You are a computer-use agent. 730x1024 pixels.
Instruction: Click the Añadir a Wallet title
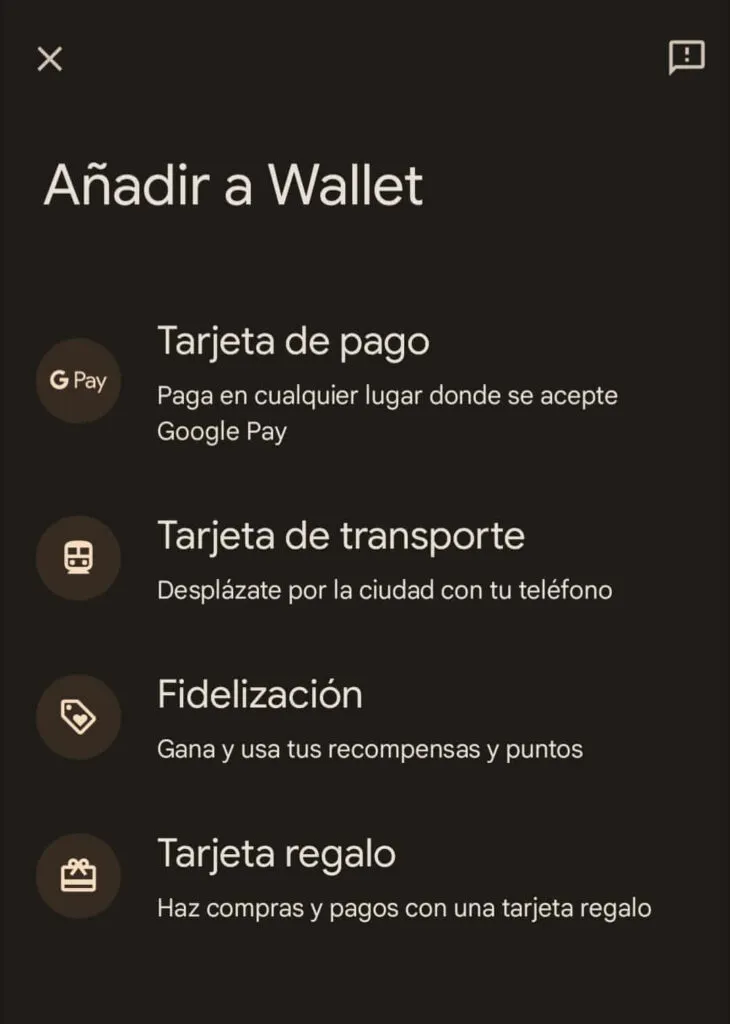pos(232,183)
